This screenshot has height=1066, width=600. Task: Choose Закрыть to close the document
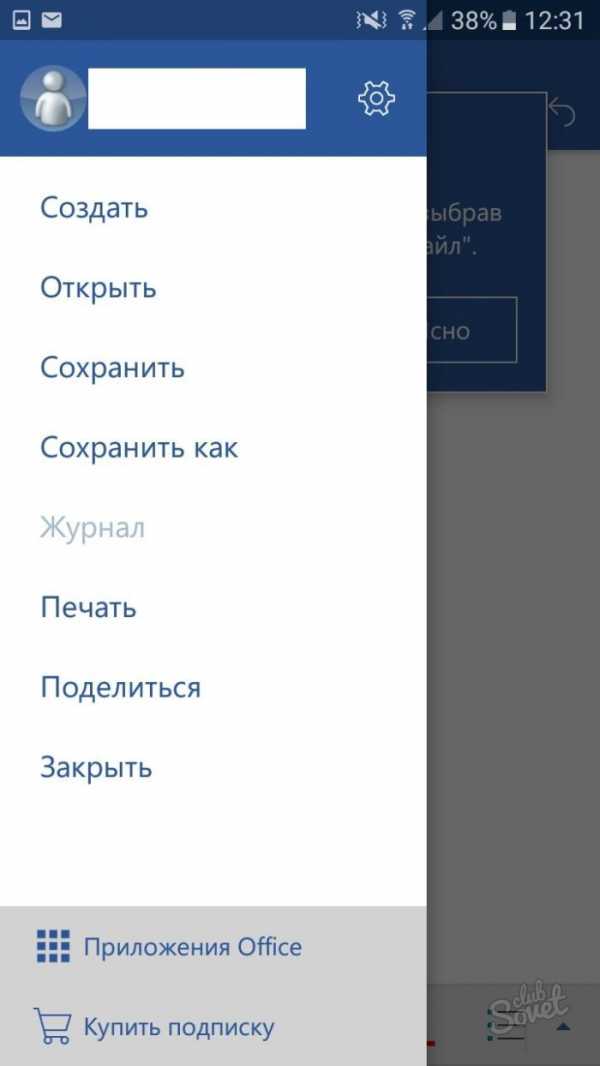pos(96,768)
